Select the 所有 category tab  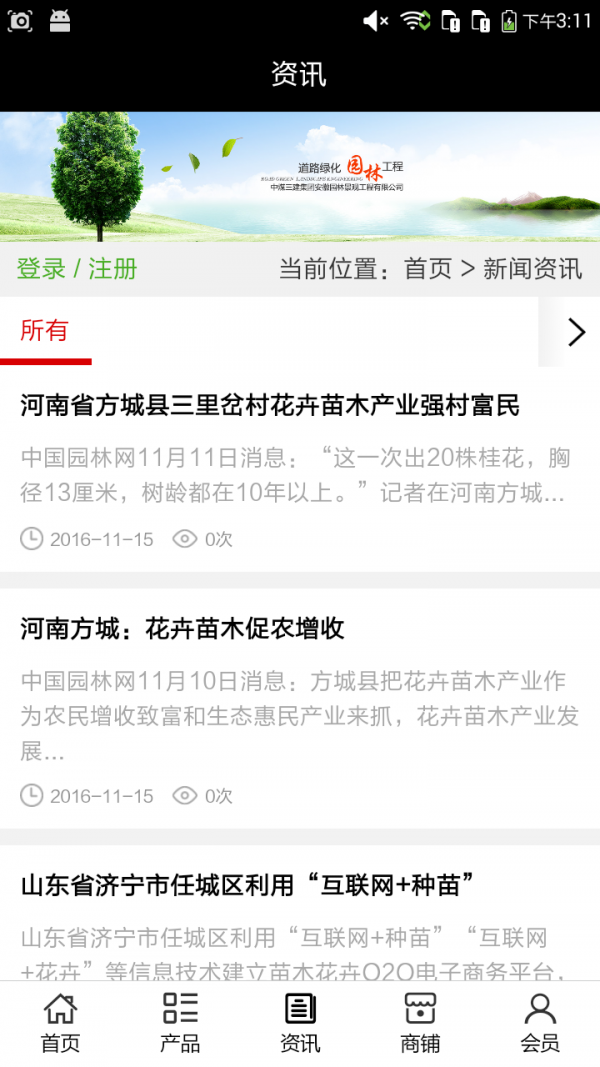point(45,331)
